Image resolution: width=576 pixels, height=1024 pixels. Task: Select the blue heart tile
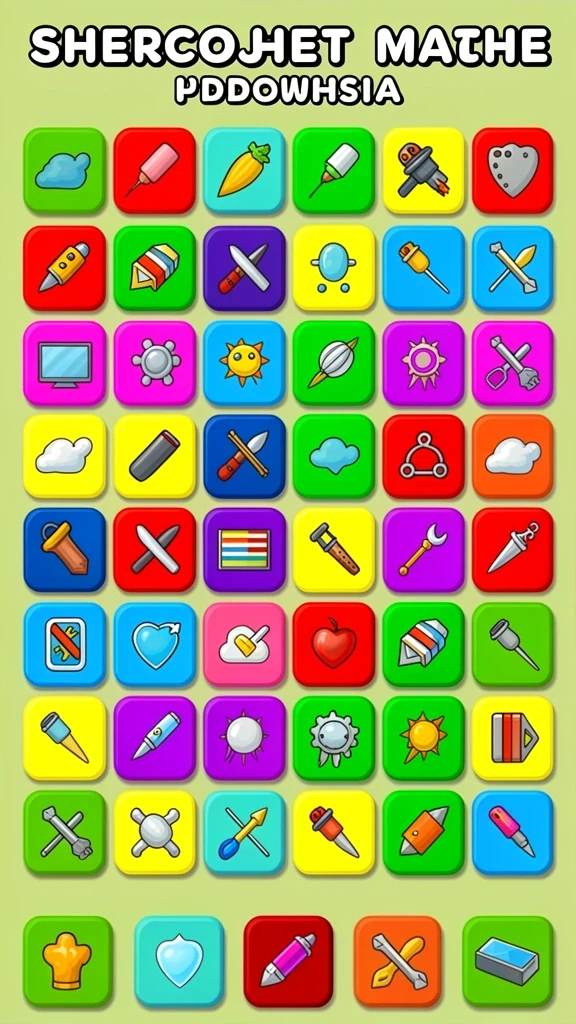[x=155, y=645]
